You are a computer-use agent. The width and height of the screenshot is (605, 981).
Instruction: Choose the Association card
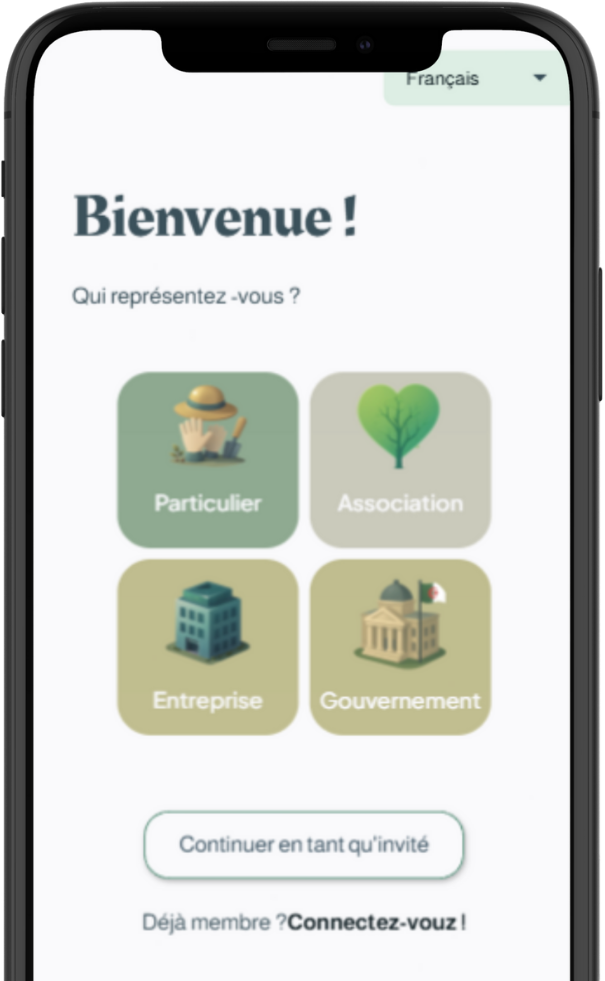click(x=400, y=460)
